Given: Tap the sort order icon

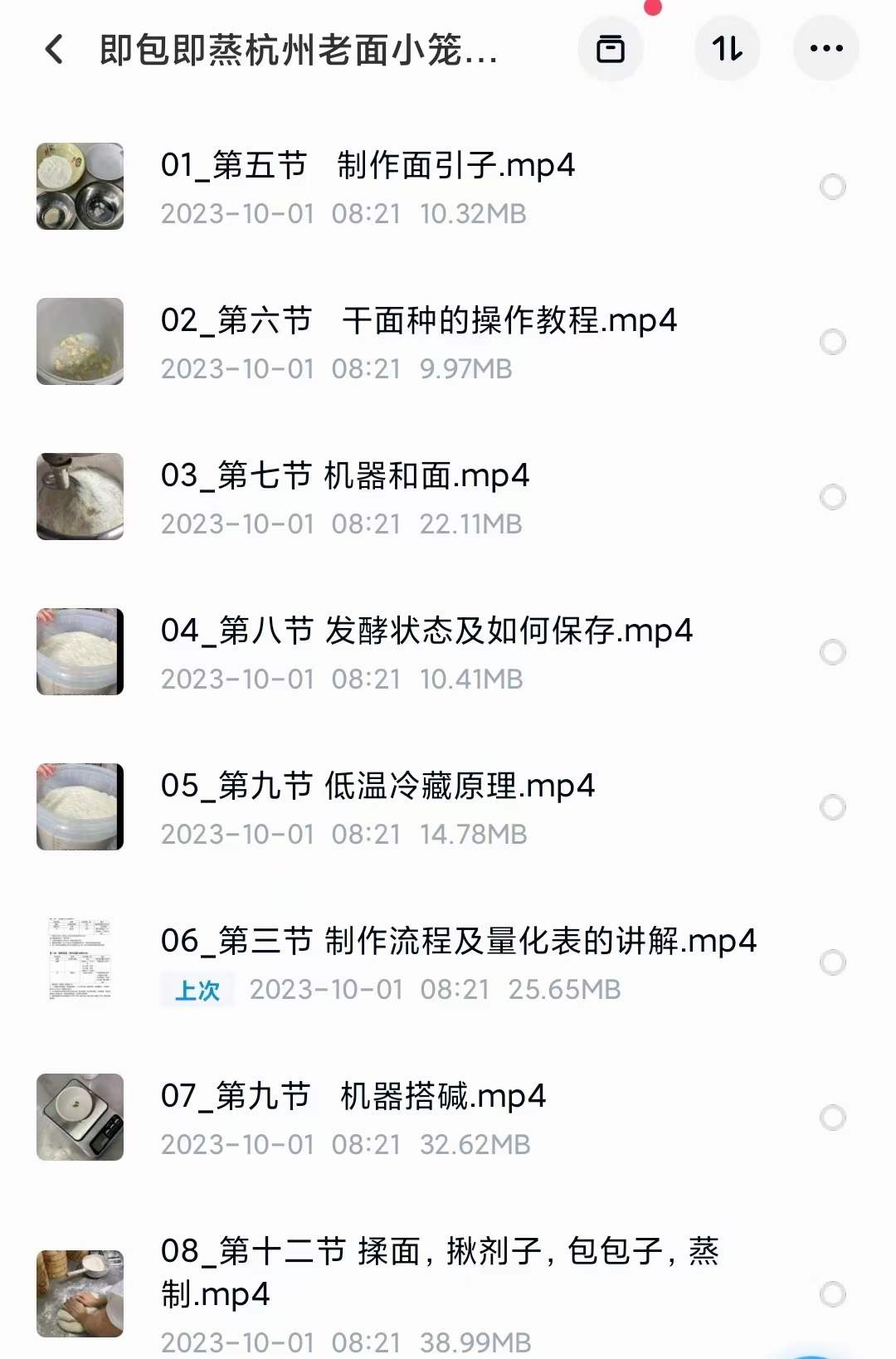Looking at the screenshot, I should [727, 48].
